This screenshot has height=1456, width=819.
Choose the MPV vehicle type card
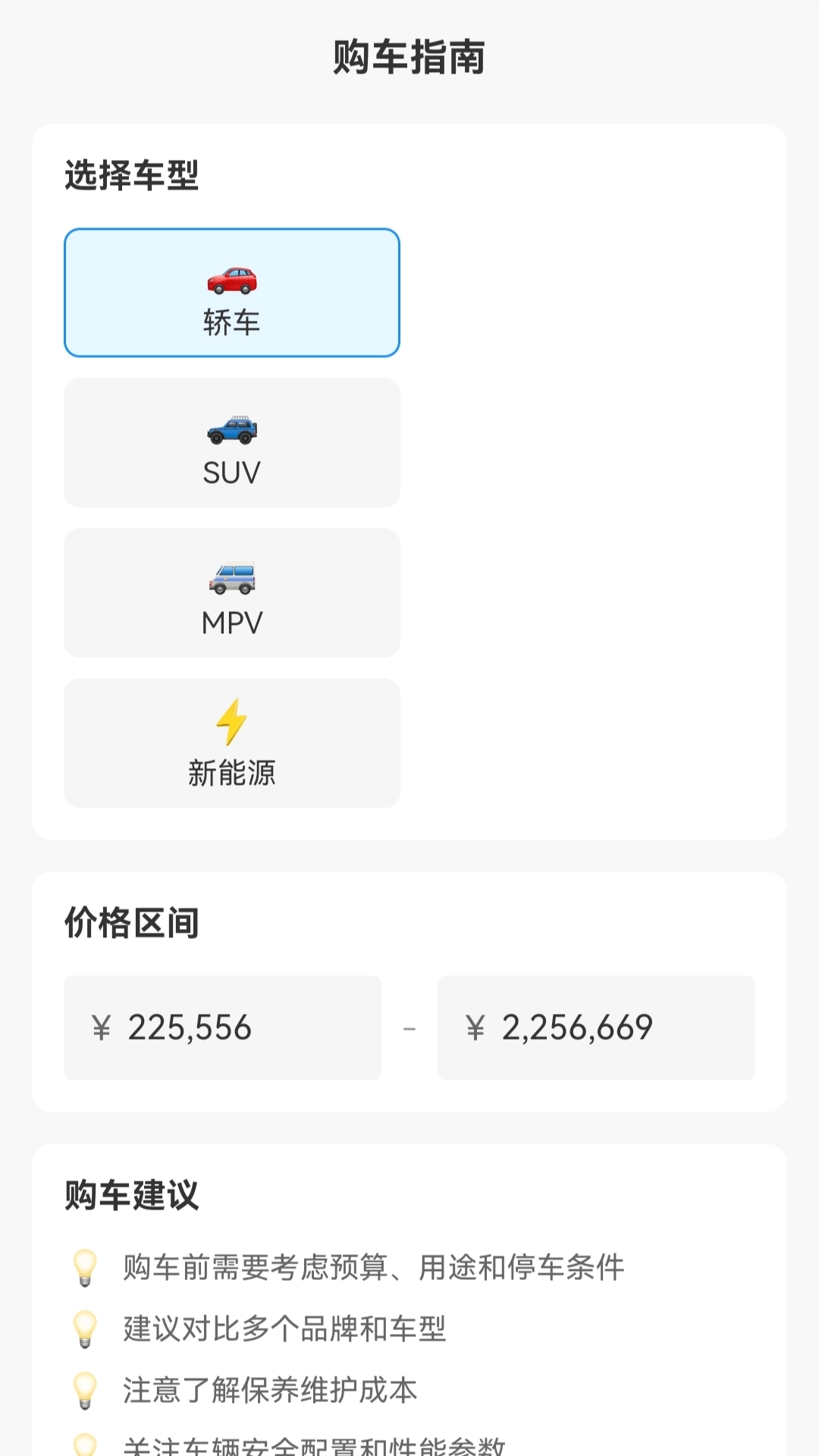[x=231, y=593]
